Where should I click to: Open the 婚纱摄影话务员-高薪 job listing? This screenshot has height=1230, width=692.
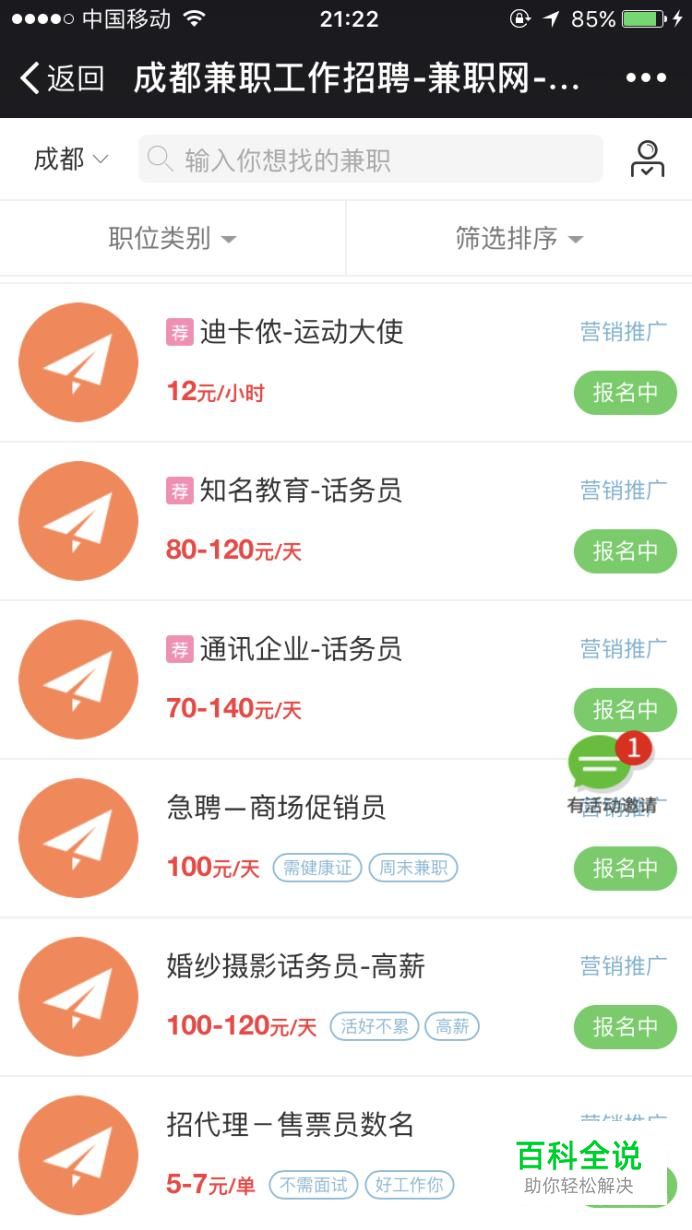coord(346,997)
